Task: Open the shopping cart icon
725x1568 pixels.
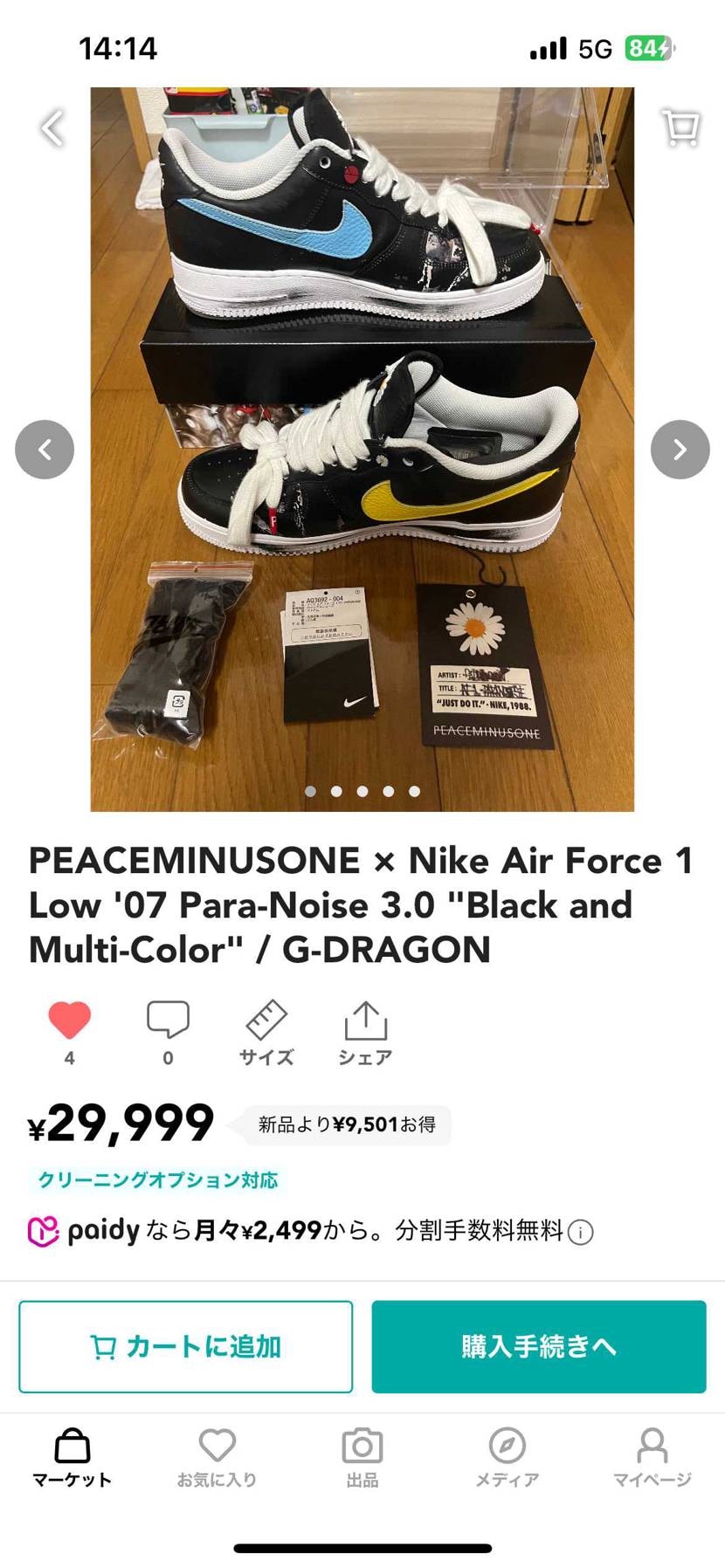Action: (x=679, y=127)
